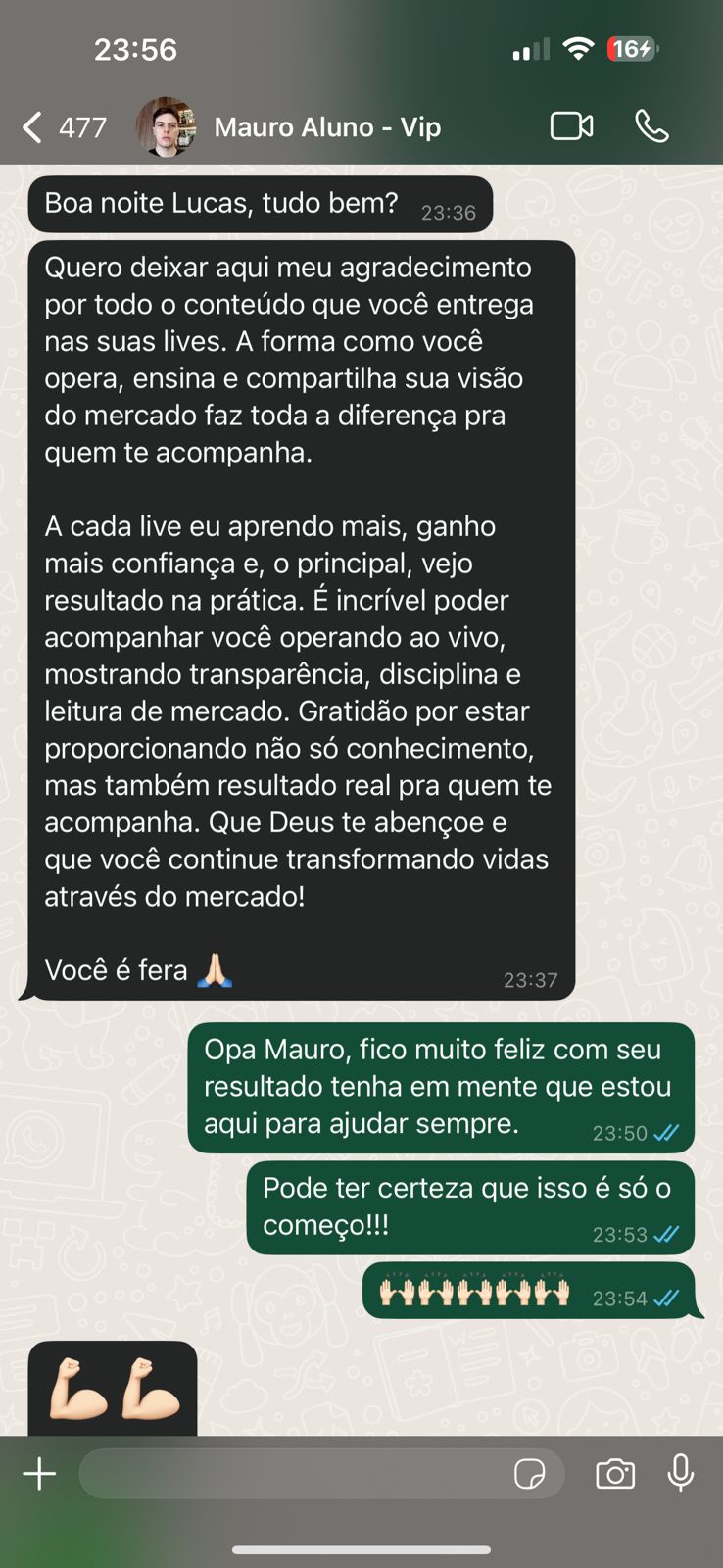Open the camera to send a photo
Screen dimensions: 723x1568
(x=615, y=1474)
